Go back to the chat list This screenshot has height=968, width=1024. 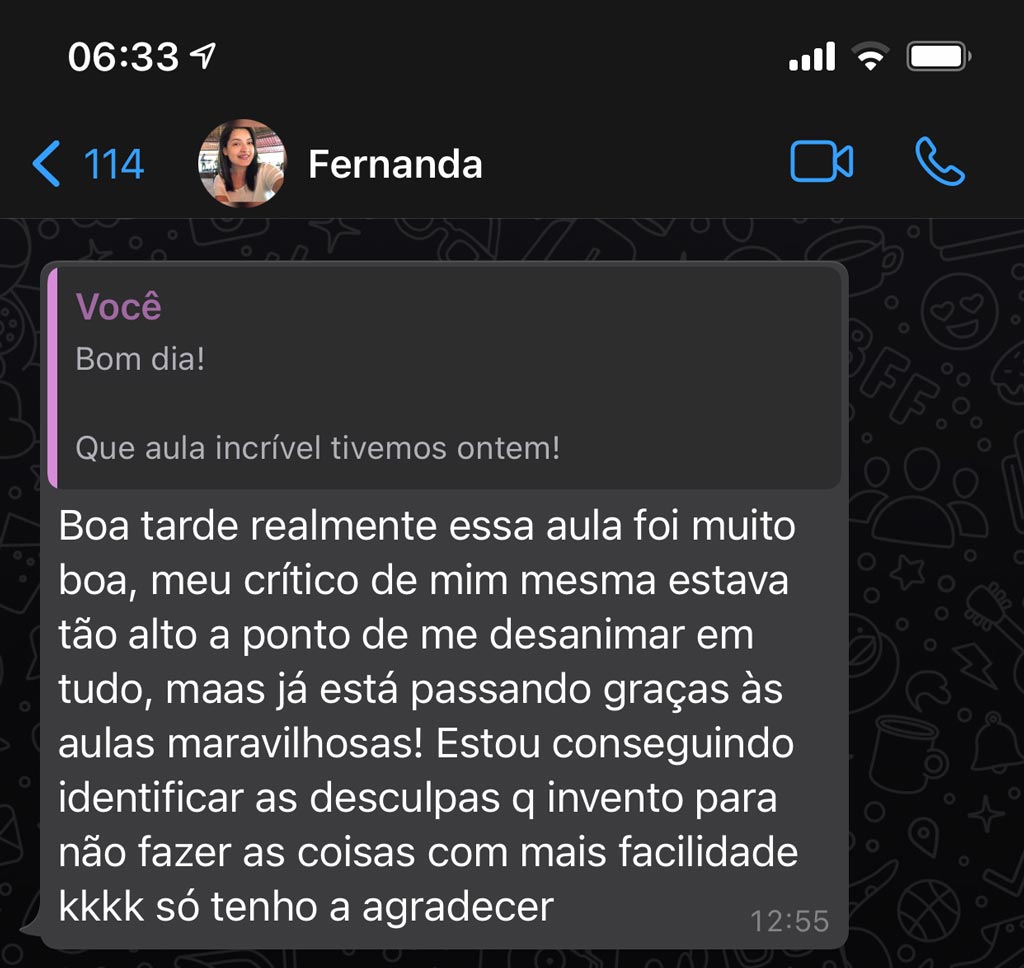coord(86,164)
